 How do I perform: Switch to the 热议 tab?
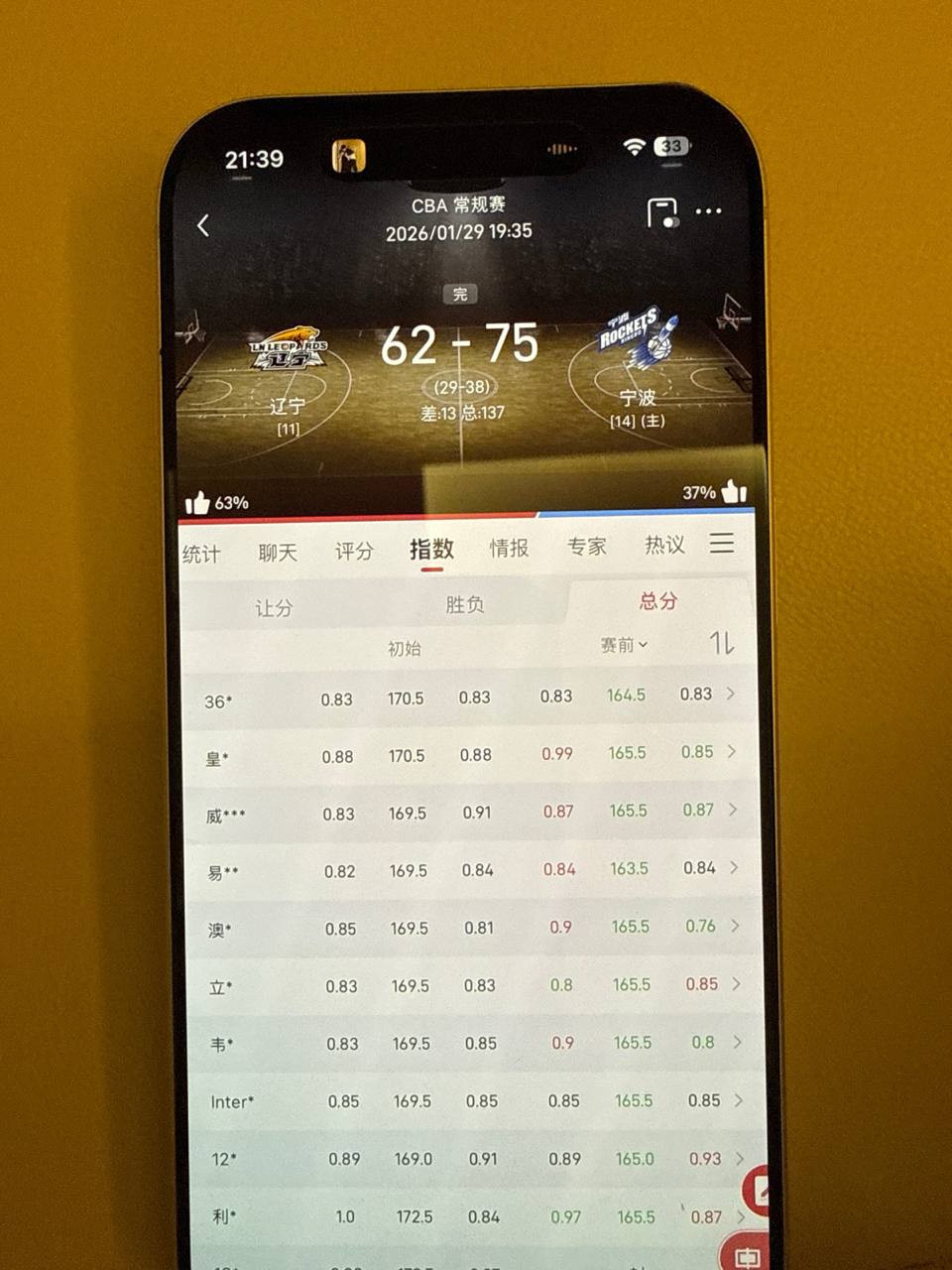(663, 545)
